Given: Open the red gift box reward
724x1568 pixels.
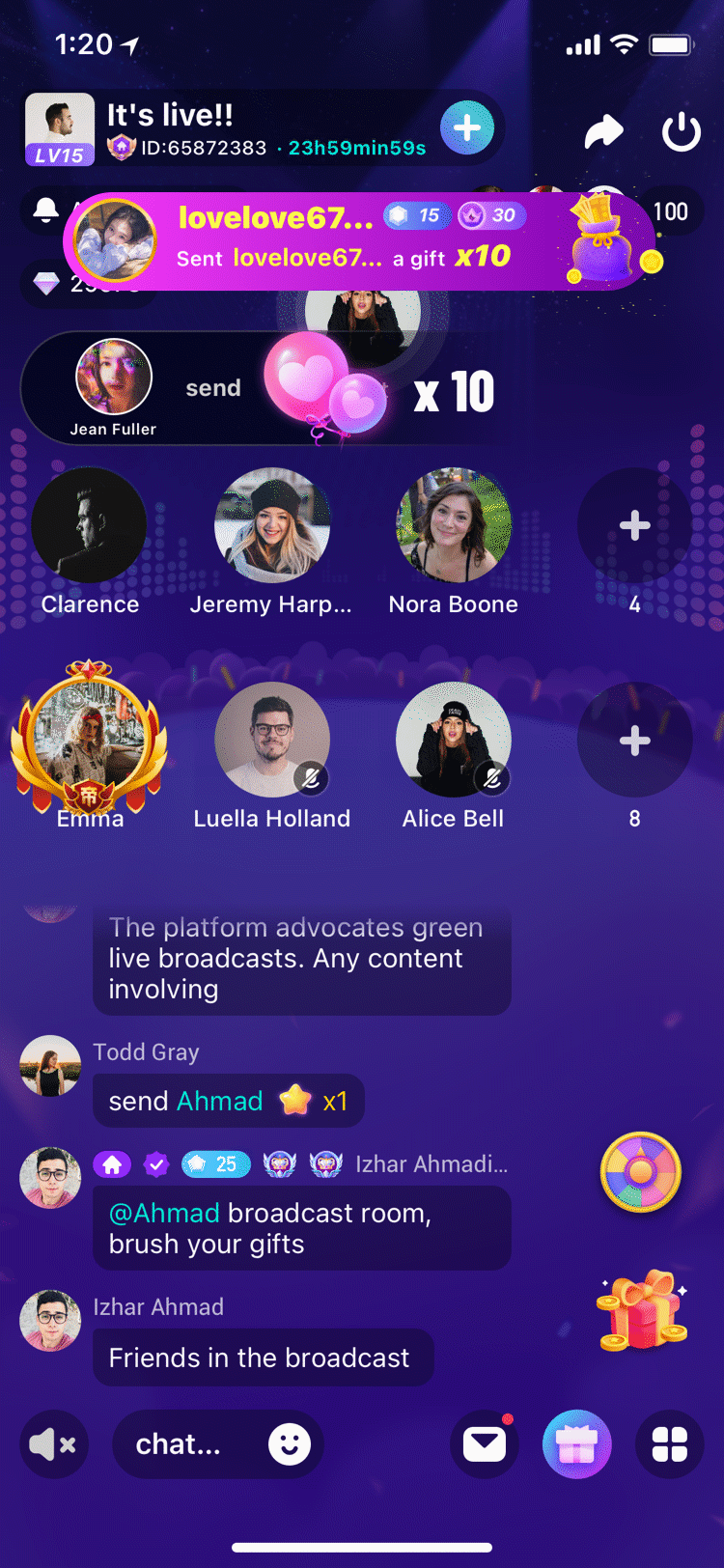Looking at the screenshot, I should [642, 1311].
